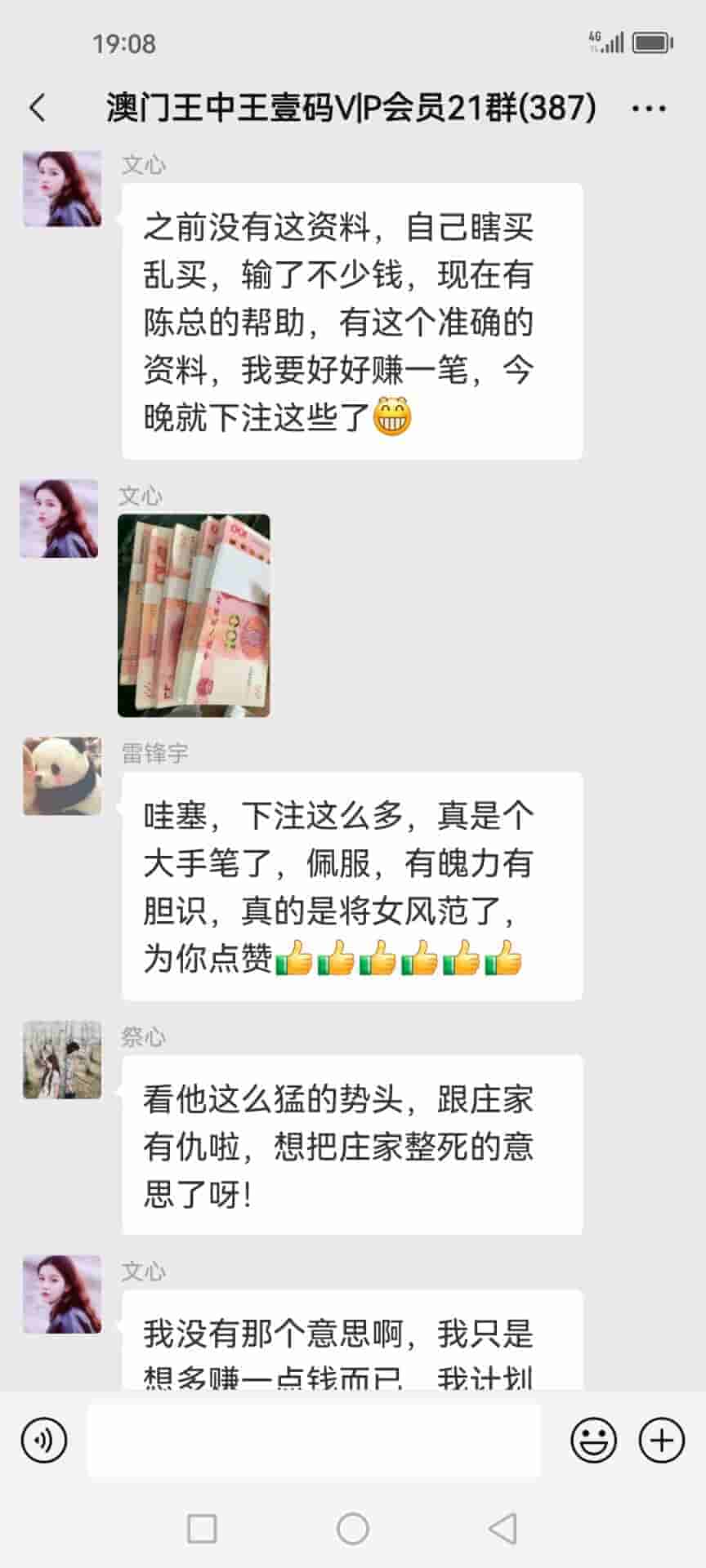
Task: Go back from the group chat
Action: pos(38,108)
